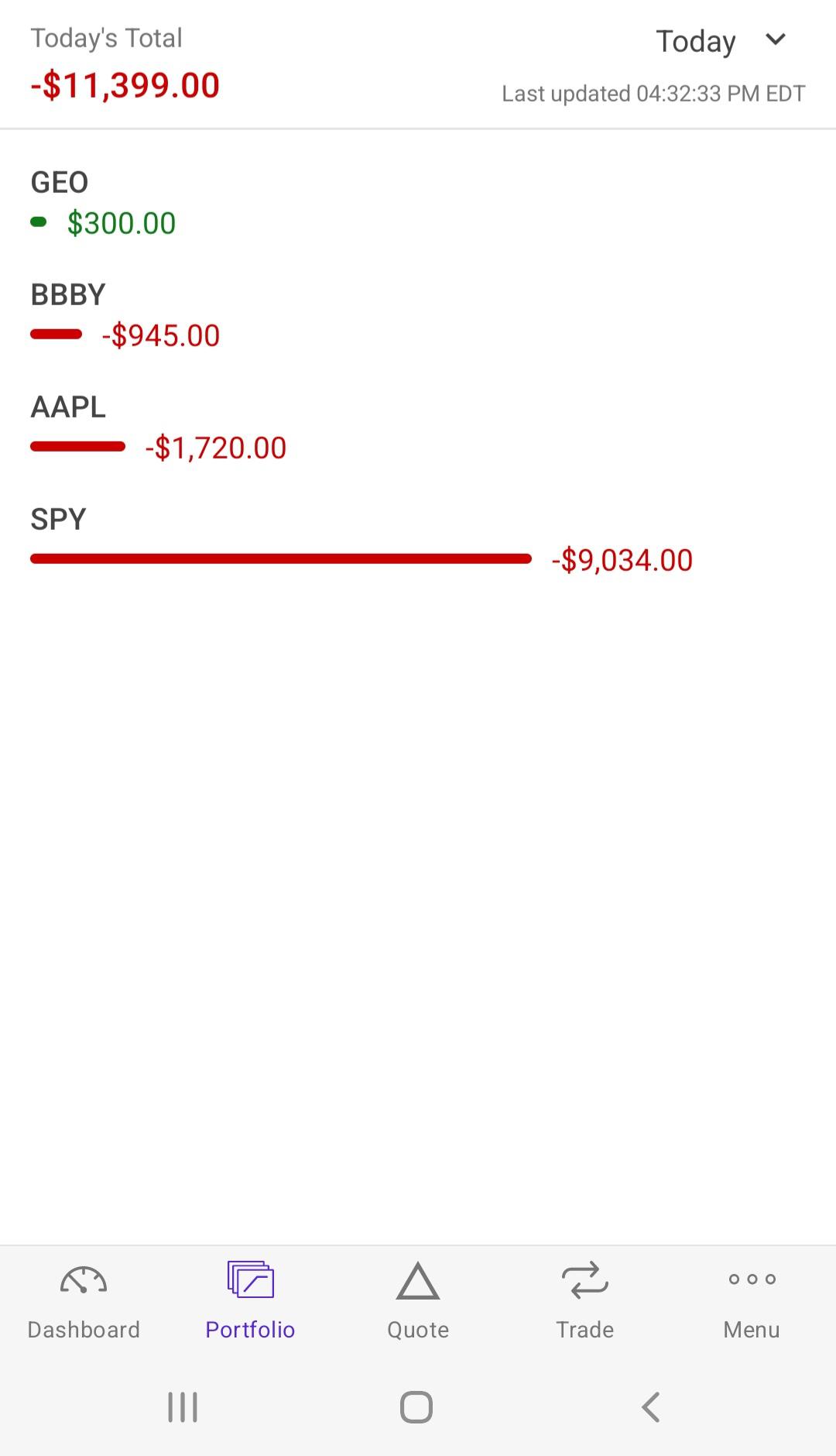Tap the Last updated timestamp
Image resolution: width=836 pixels, height=1456 pixels.
(x=653, y=93)
